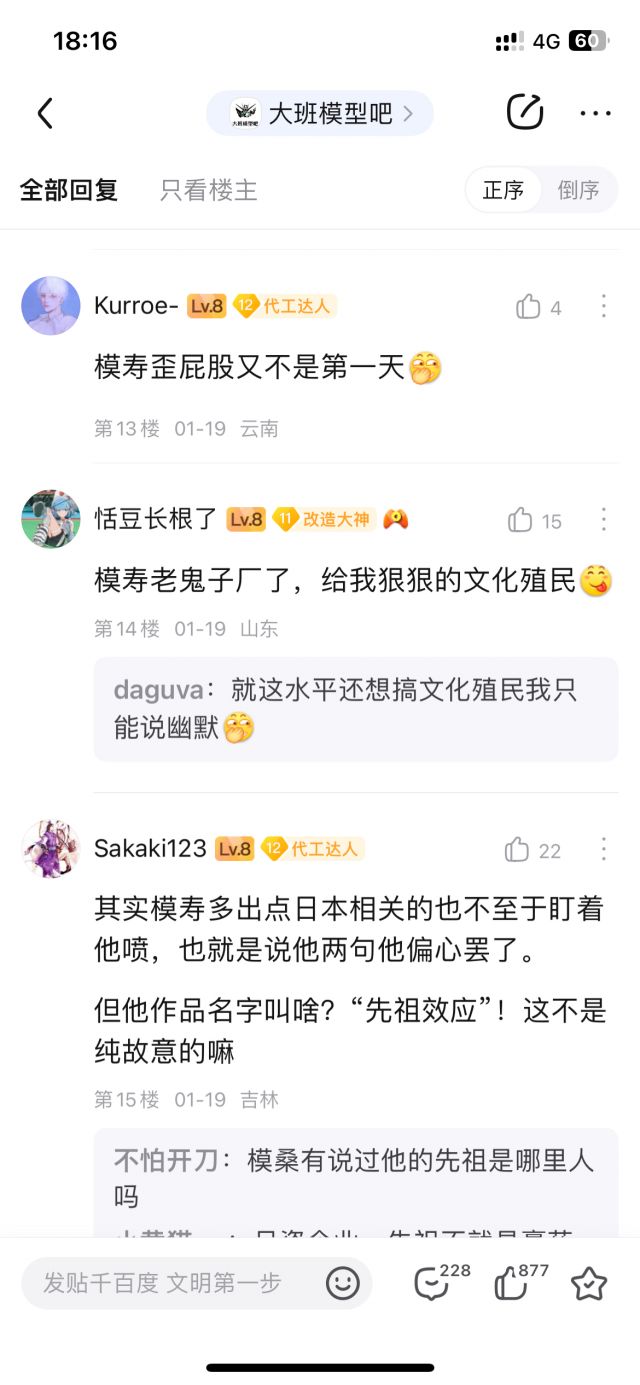Show only 只看楼主 replies
Viewport: 640px width, 1385px height.
coord(208,190)
